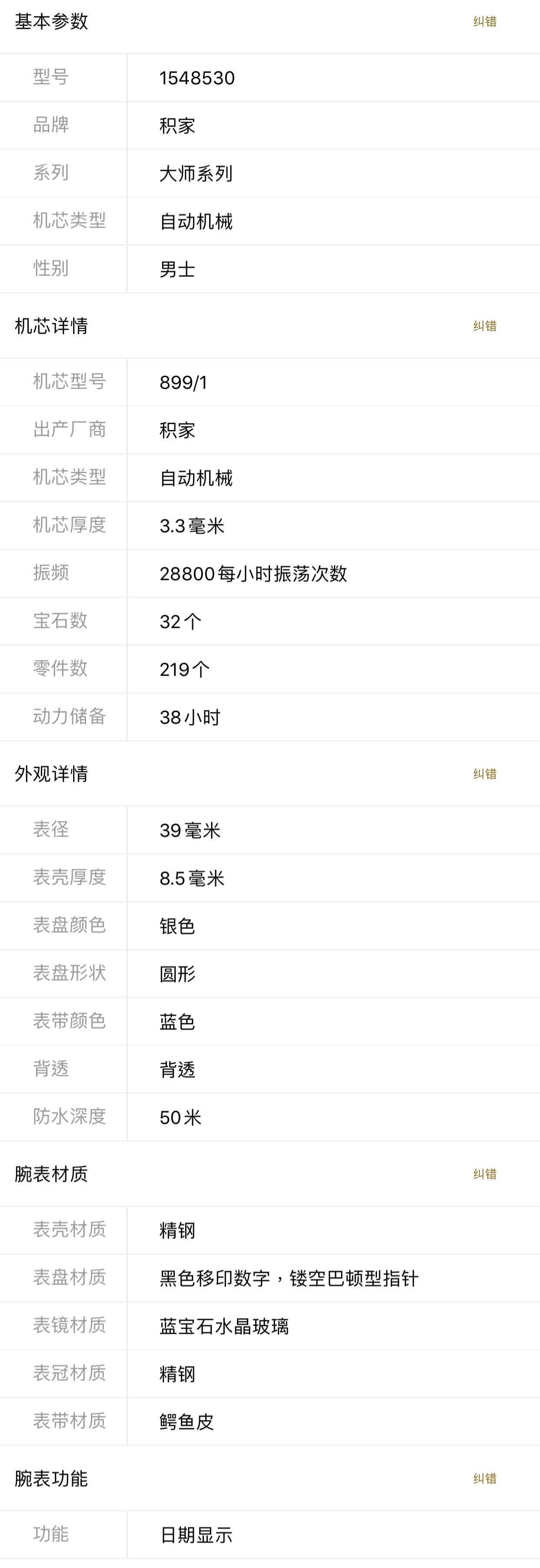Tap 纠错 next to 基本参数
Screen dimensions: 540x1568
tap(485, 21)
